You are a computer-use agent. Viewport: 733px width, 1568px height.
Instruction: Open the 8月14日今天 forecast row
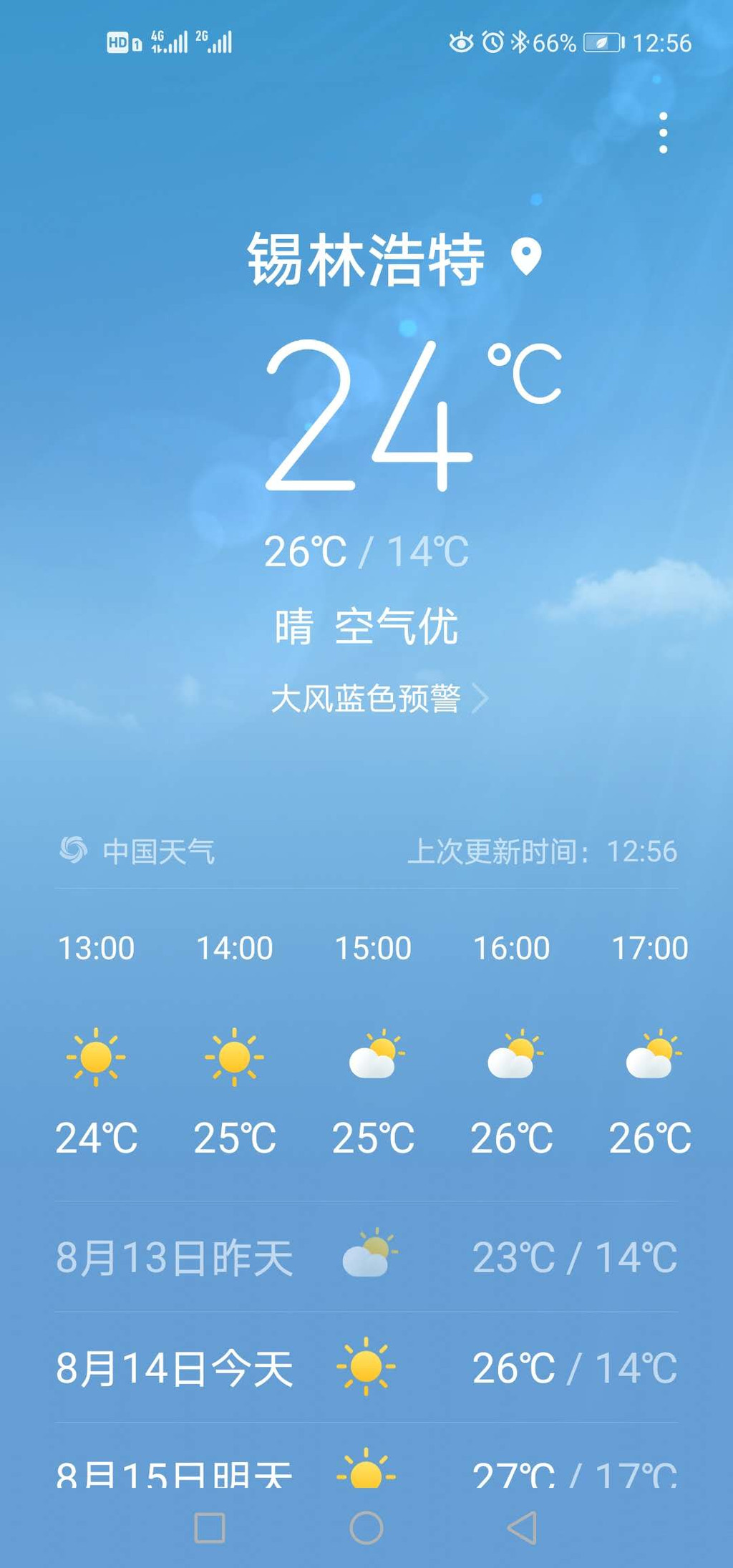(x=366, y=1368)
